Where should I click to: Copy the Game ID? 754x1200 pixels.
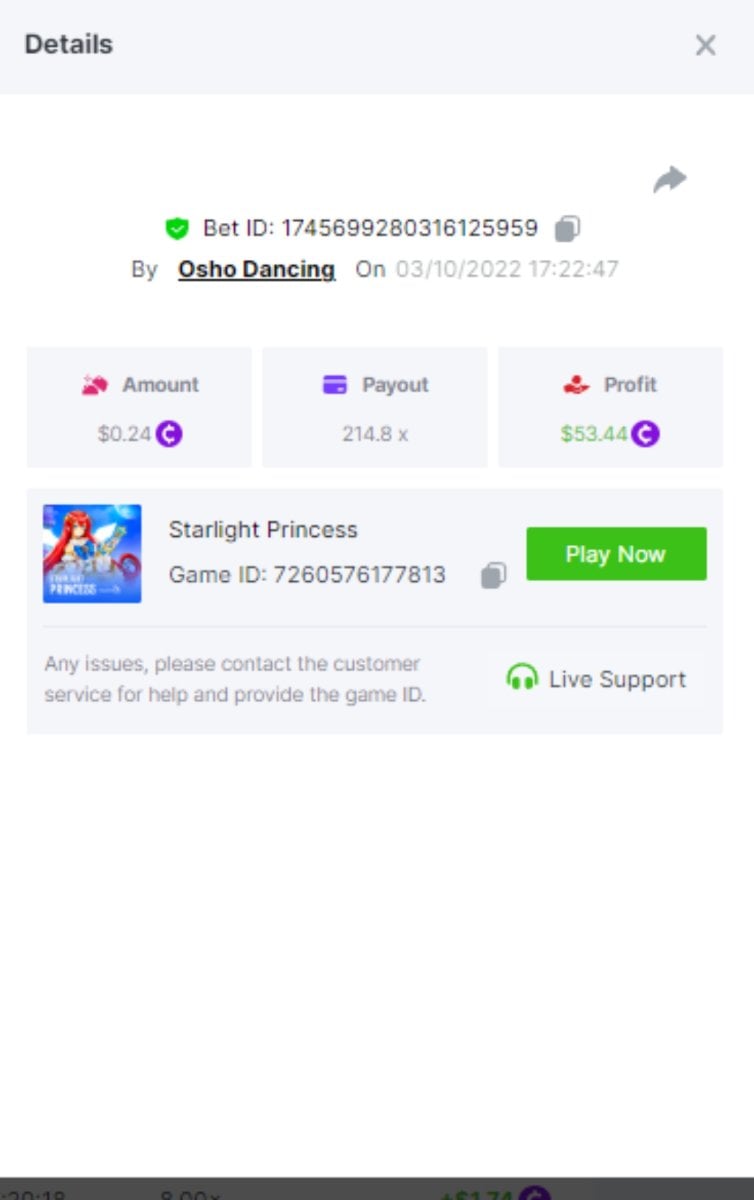[493, 575]
